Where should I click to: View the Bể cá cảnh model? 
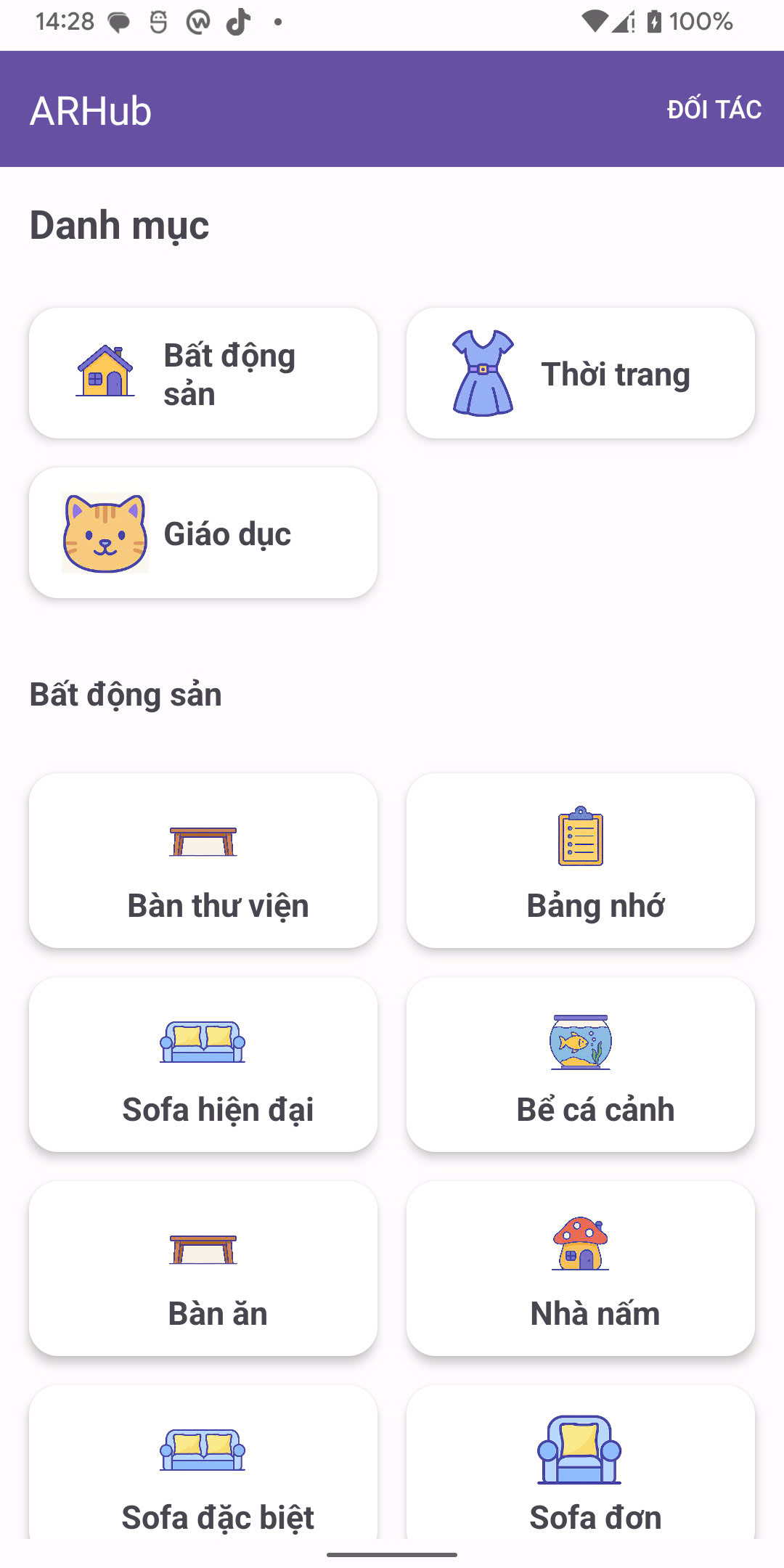(581, 1064)
